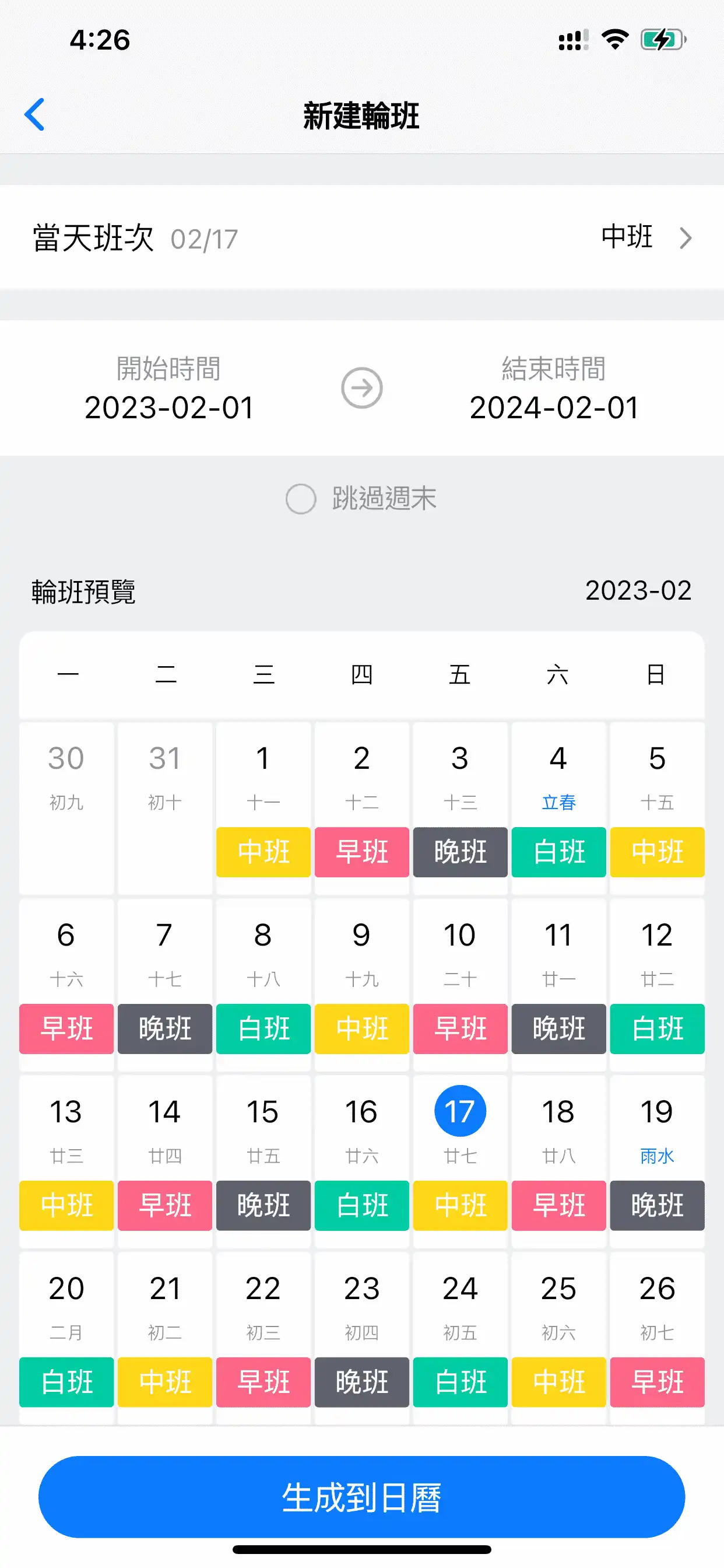This screenshot has width=724, height=1568.
Task: Change 結束時間 date 2024-02-01
Action: [554, 390]
